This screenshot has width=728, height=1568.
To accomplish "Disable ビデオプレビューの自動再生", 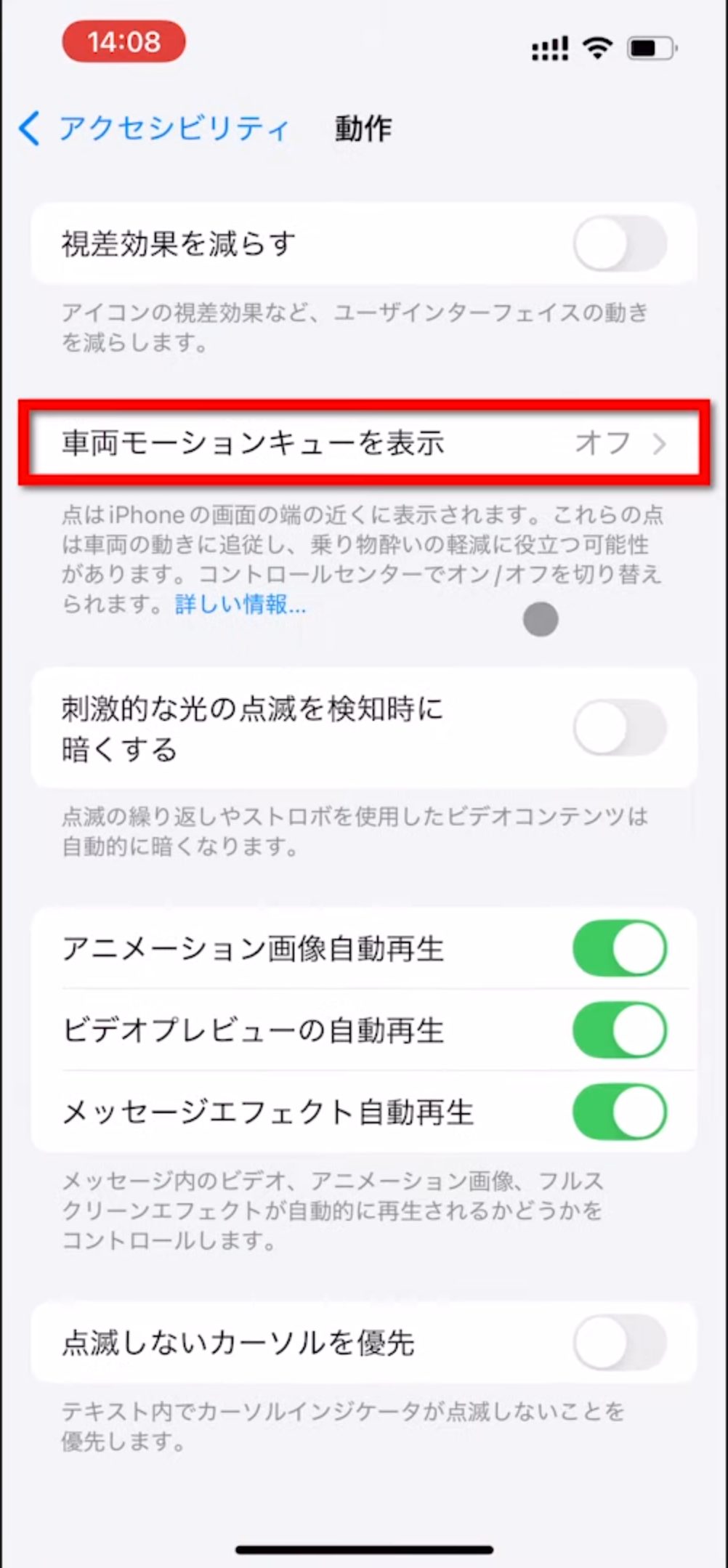I will (x=620, y=1030).
